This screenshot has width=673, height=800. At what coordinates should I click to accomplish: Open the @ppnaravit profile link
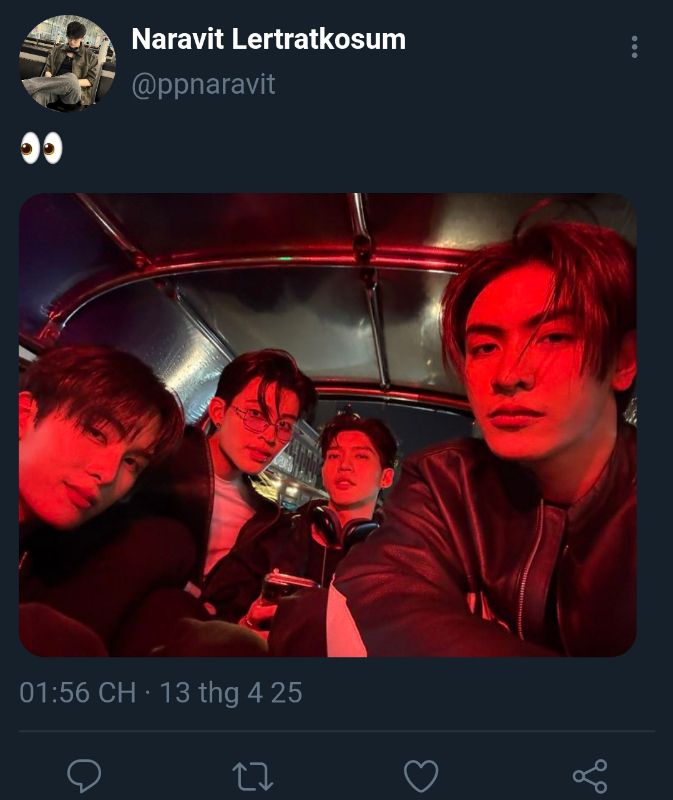pyautogui.click(x=203, y=84)
